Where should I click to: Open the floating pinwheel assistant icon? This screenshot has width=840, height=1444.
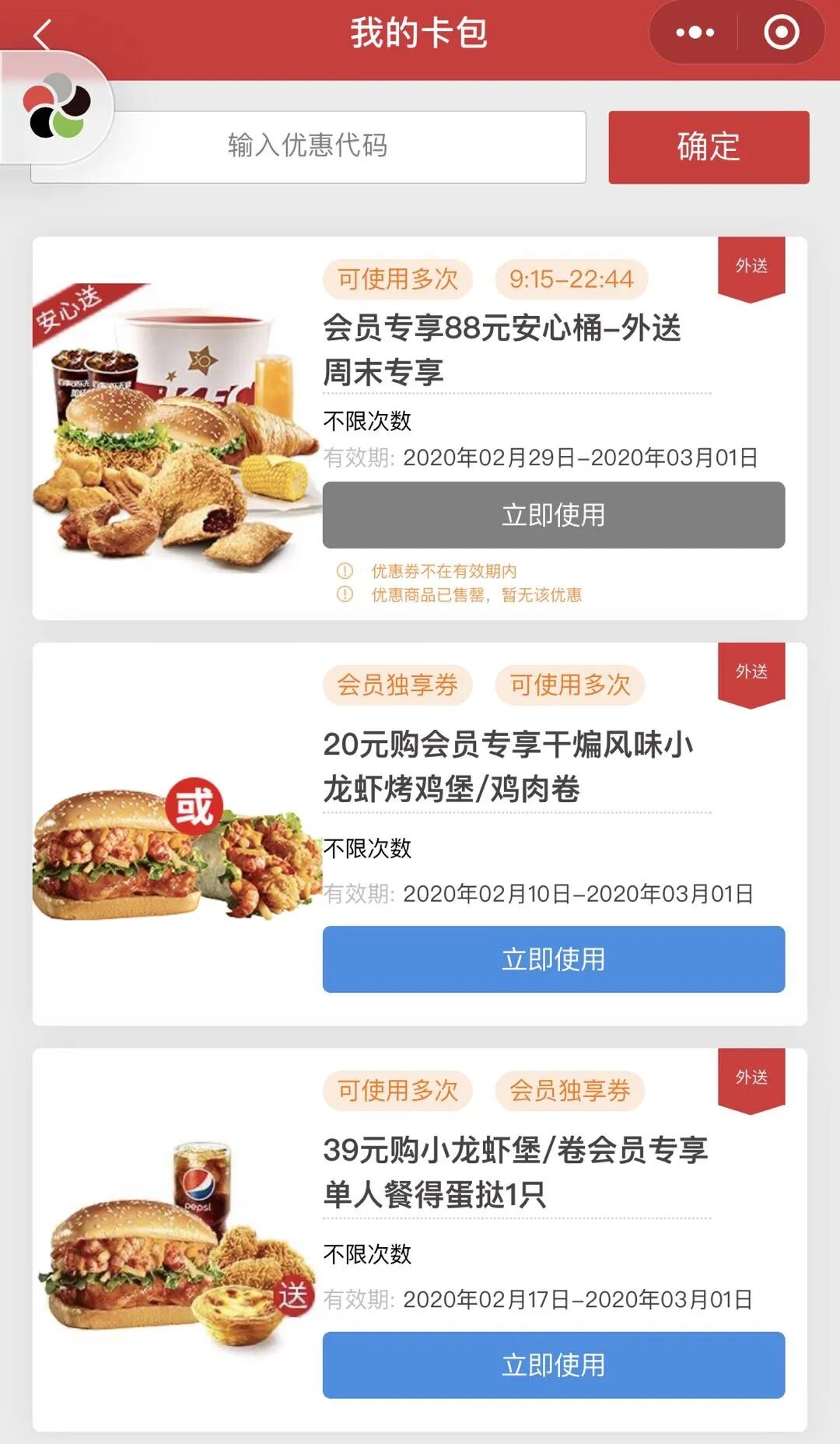(x=57, y=106)
